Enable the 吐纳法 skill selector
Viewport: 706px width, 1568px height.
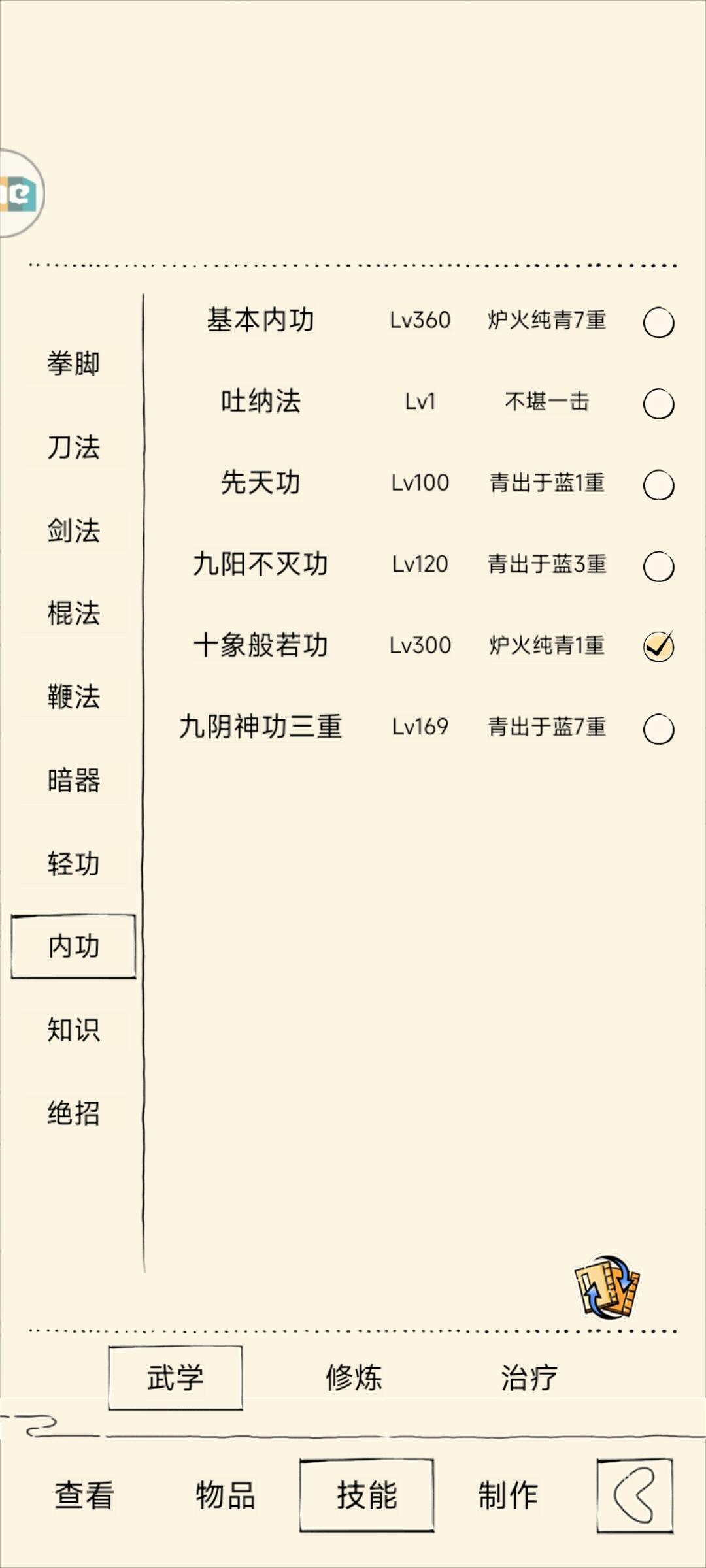tap(658, 403)
